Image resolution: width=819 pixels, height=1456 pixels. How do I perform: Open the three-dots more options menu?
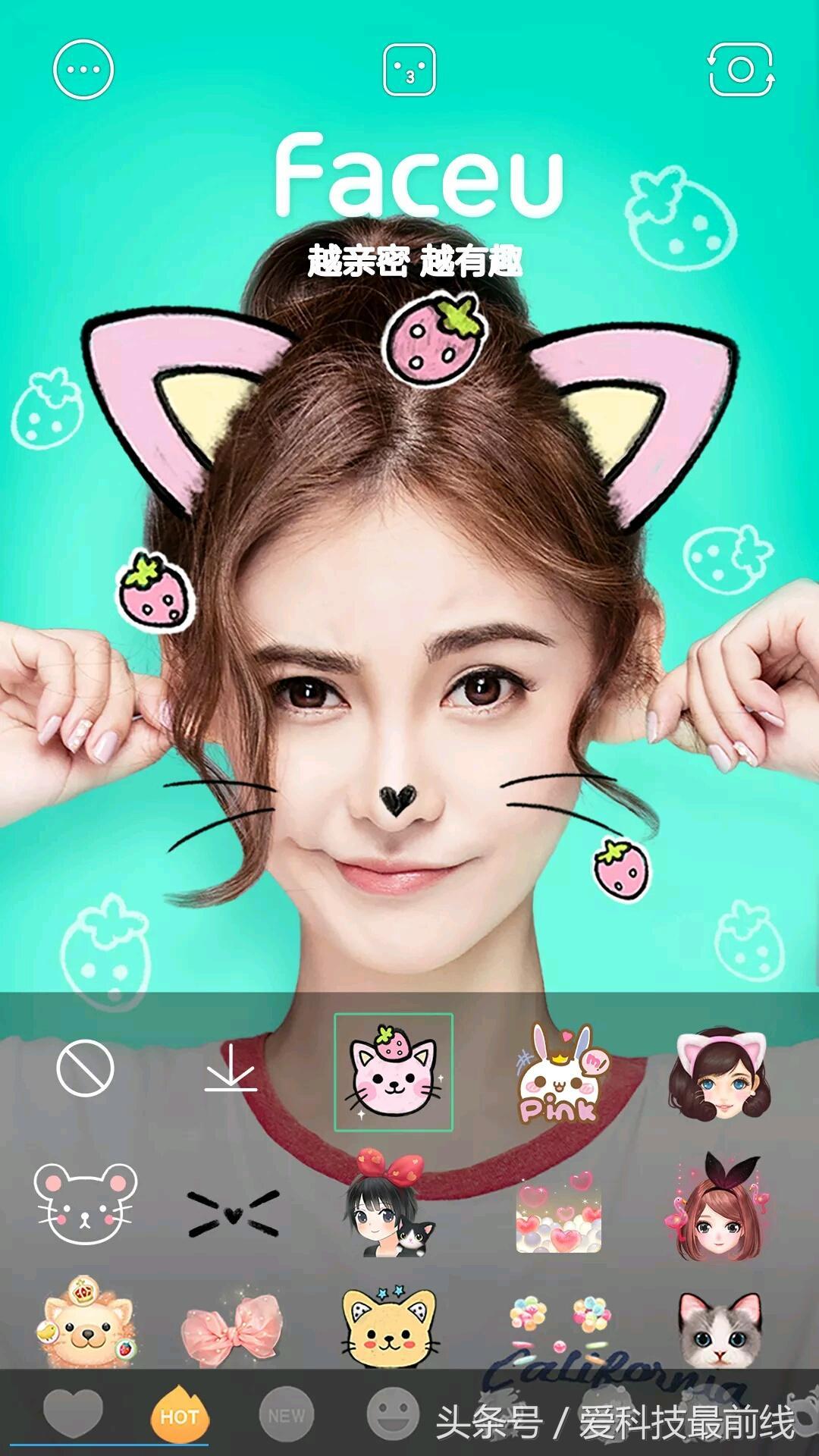[x=83, y=70]
